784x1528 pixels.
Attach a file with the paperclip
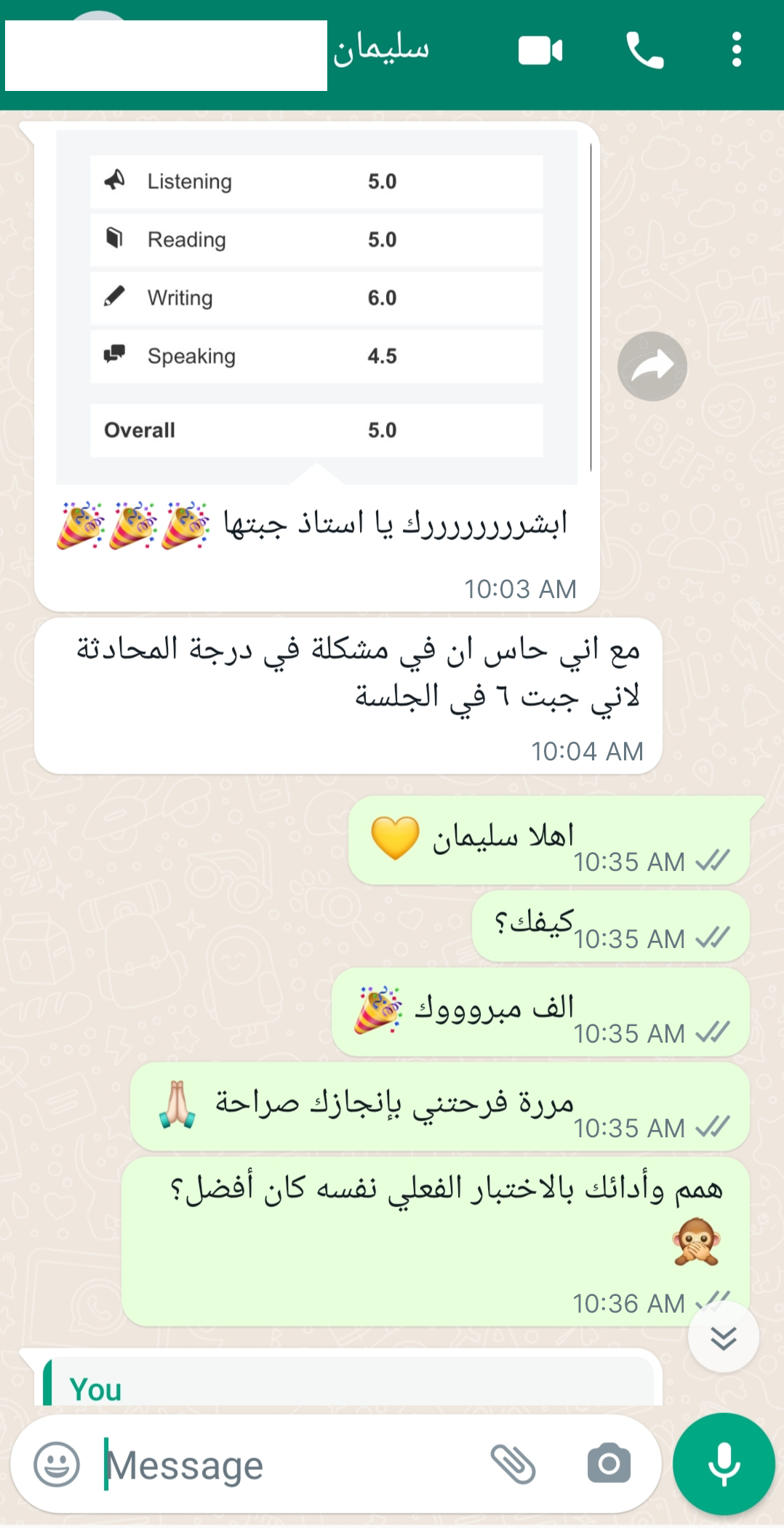(513, 1464)
